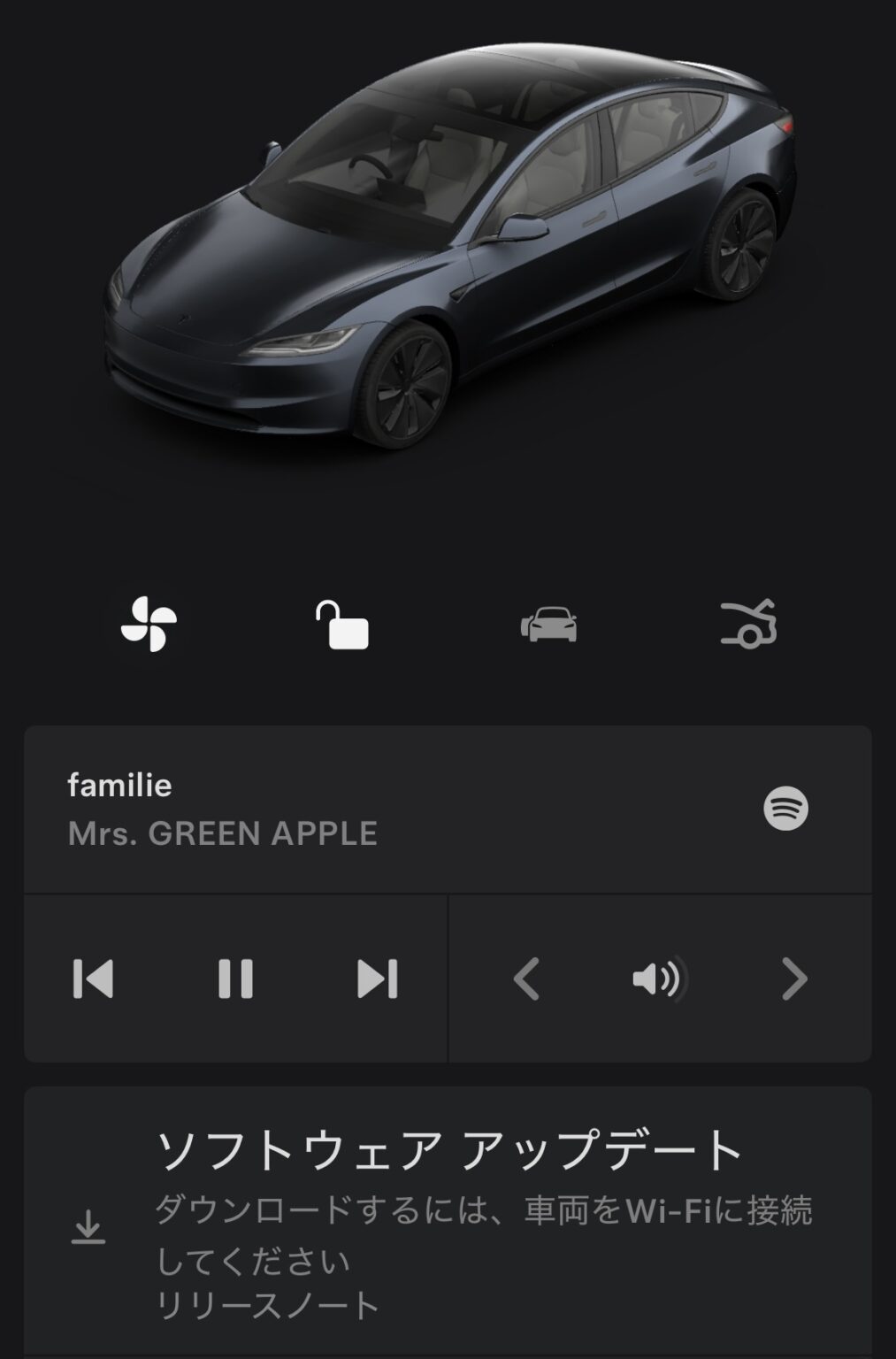This screenshot has width=896, height=1359.
Task: Click the software update download icon
Action: 88,1225
